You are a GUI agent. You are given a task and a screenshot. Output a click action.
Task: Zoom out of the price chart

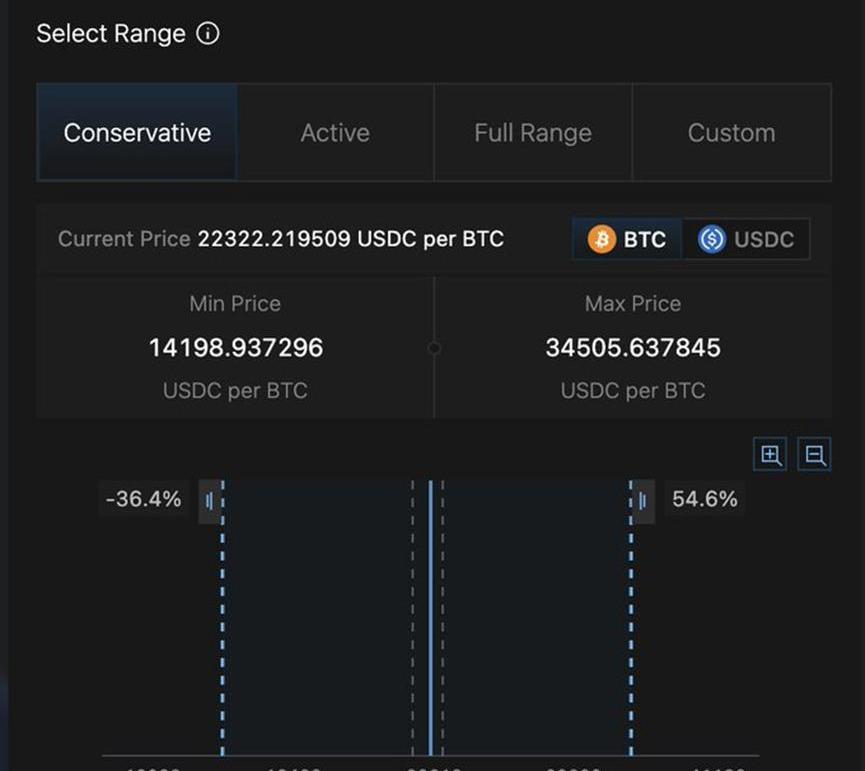(815, 455)
